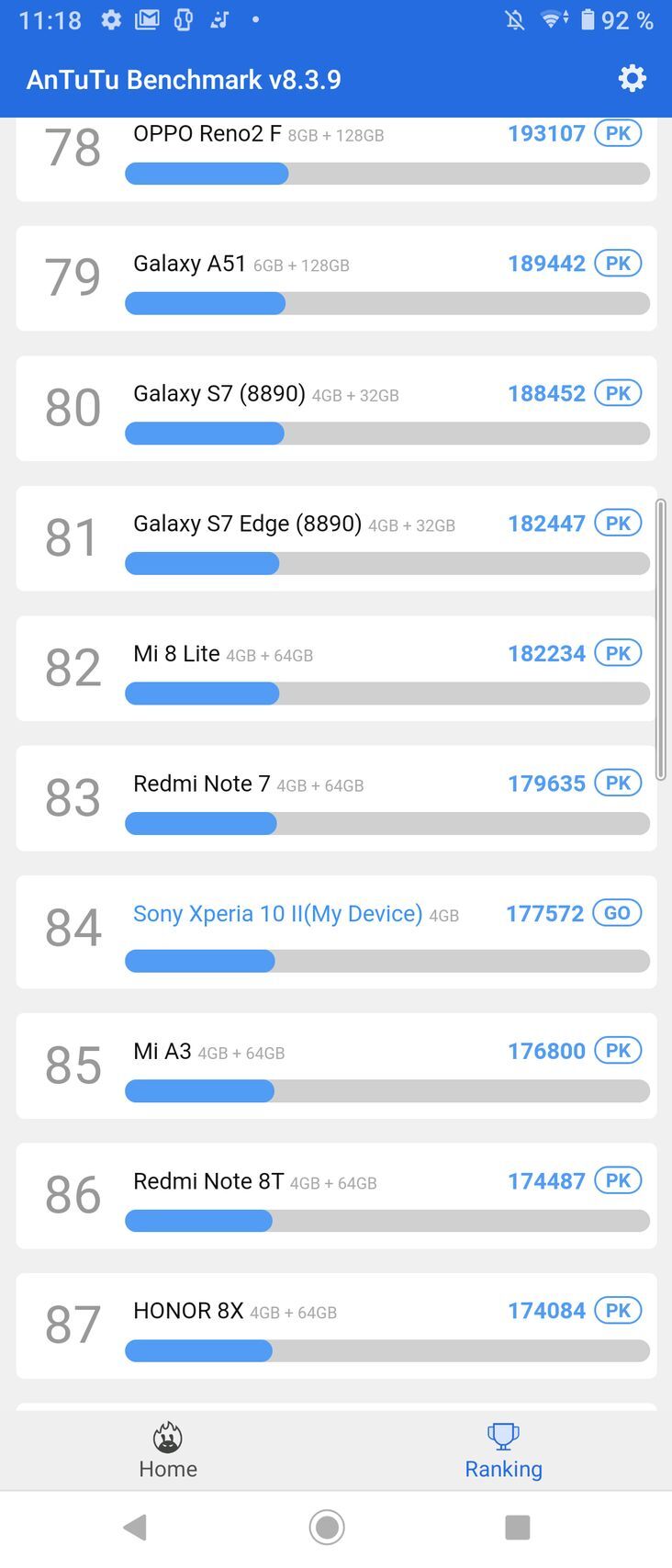
Task: Tap the Ranking trophy icon
Action: tap(502, 1435)
